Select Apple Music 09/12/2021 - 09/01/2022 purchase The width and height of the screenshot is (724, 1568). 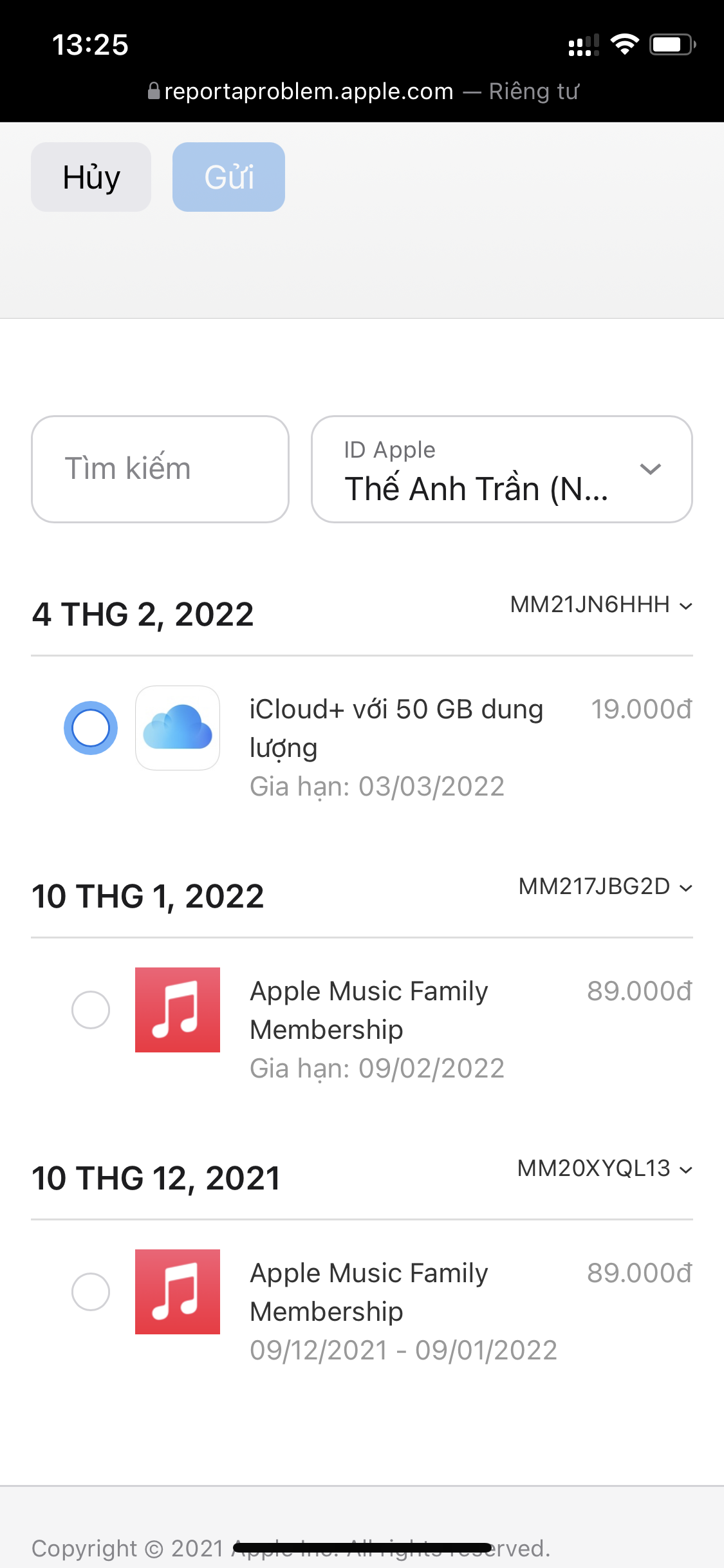click(91, 1292)
